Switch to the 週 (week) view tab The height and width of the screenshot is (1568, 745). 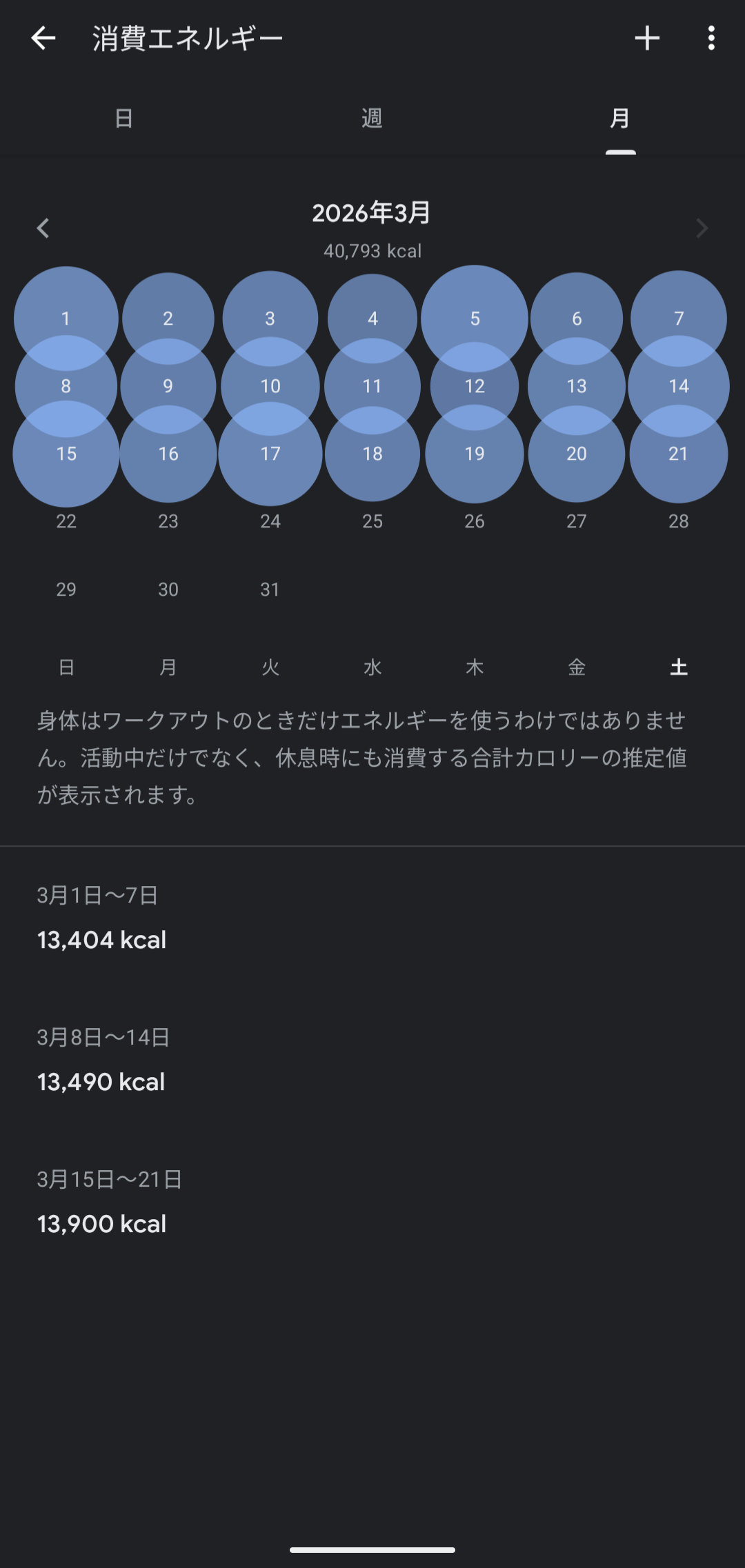(x=372, y=119)
